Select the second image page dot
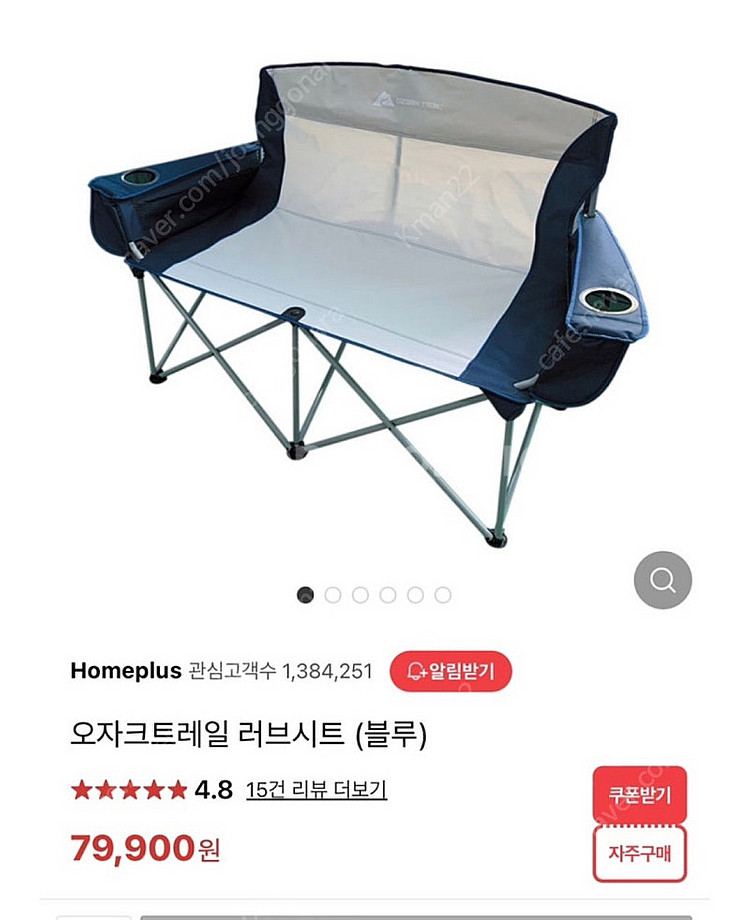Image resolution: width=750 pixels, height=920 pixels. pos(333,595)
